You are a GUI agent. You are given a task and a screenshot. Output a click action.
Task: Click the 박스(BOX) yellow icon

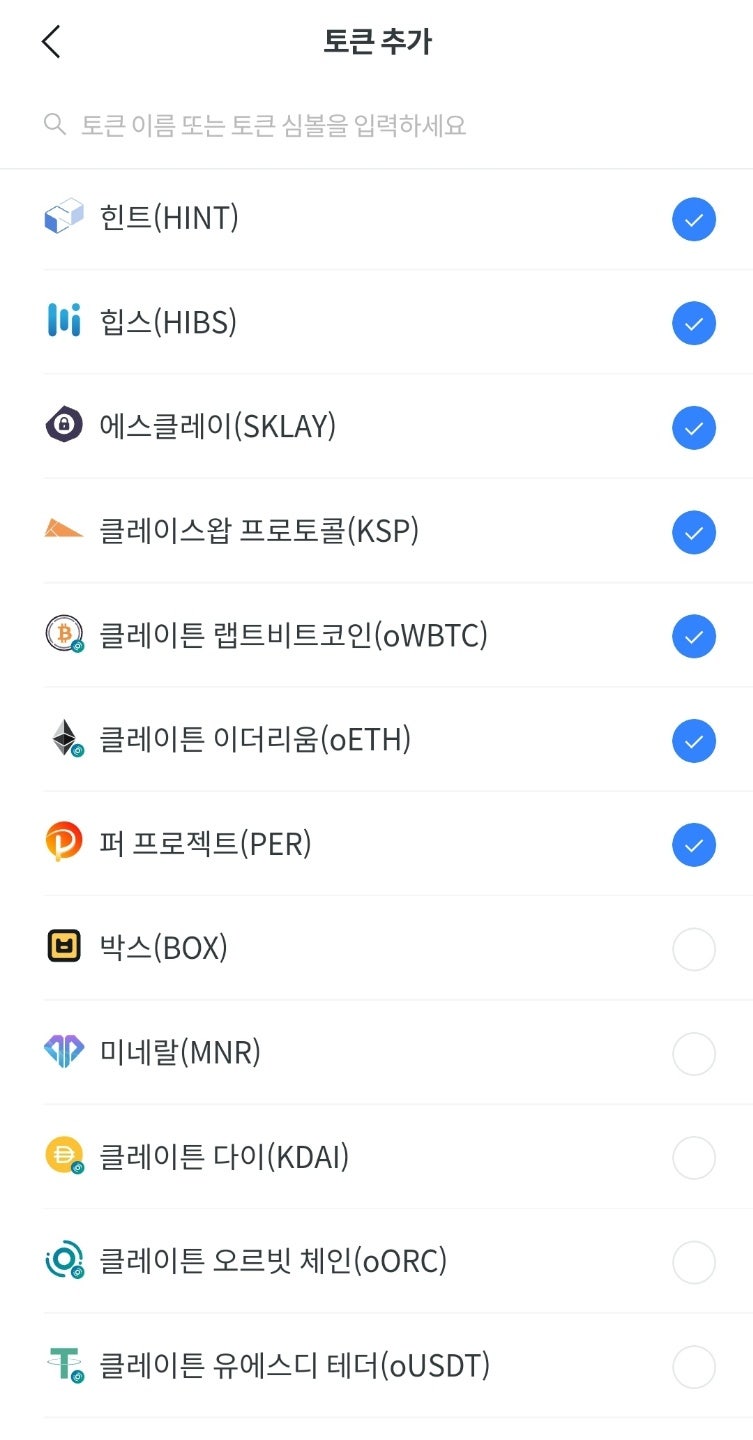coord(63,948)
